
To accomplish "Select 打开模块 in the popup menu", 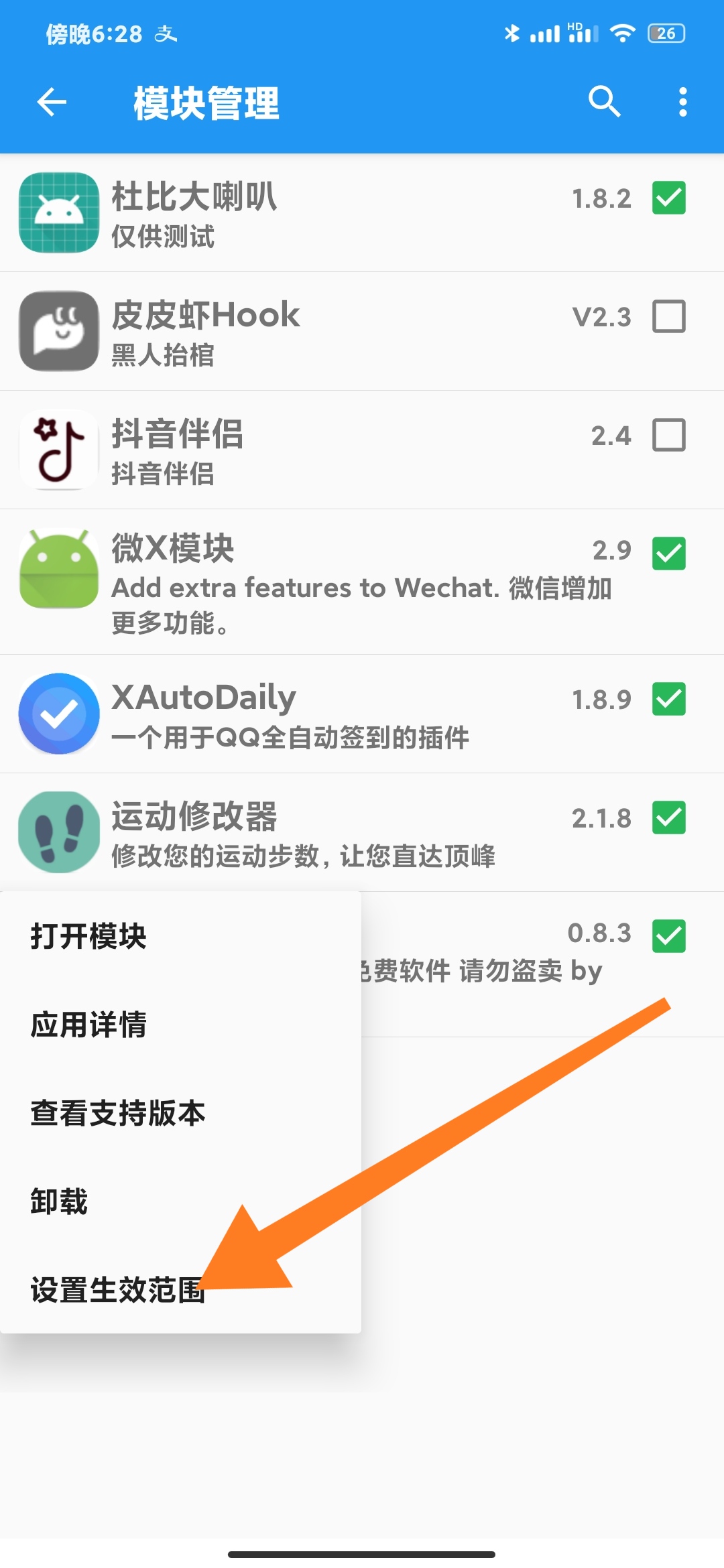I will click(x=88, y=936).
